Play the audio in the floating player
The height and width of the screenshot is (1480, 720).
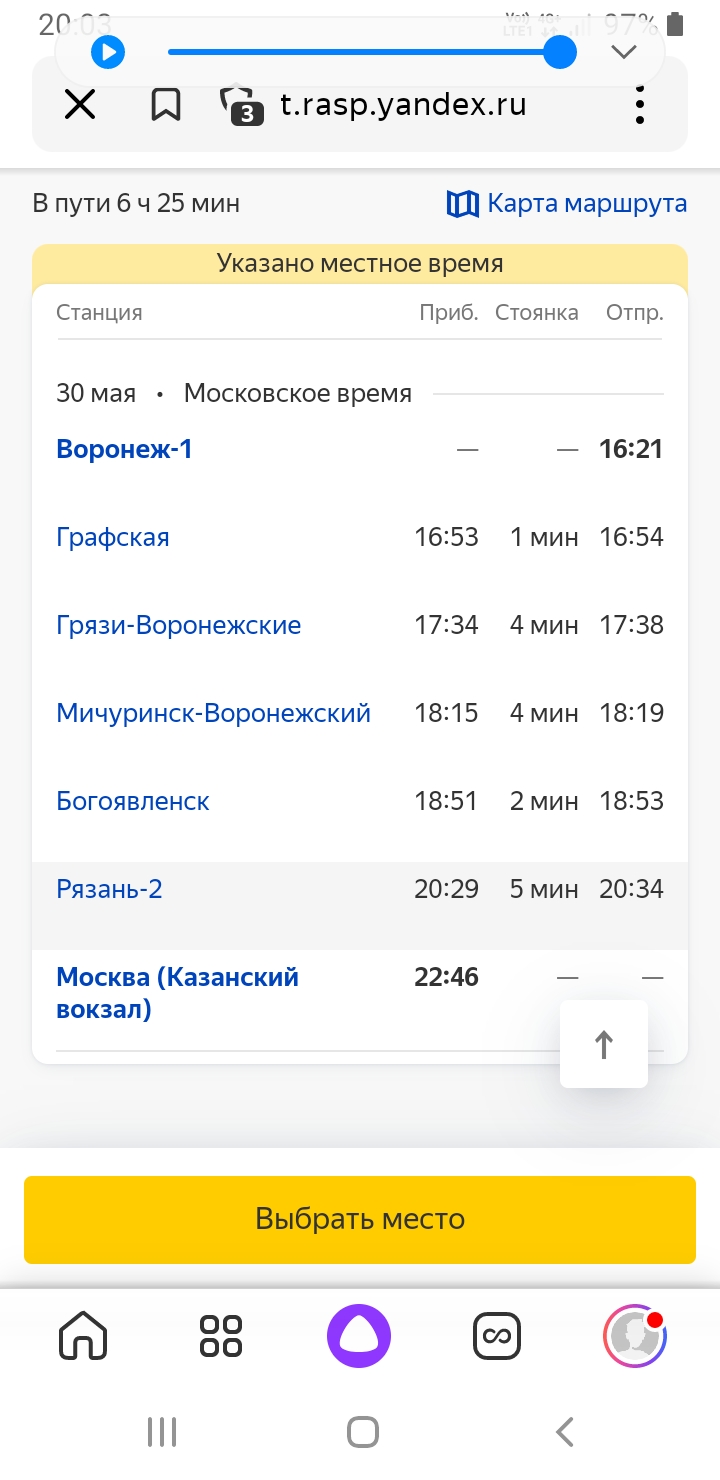(x=108, y=52)
